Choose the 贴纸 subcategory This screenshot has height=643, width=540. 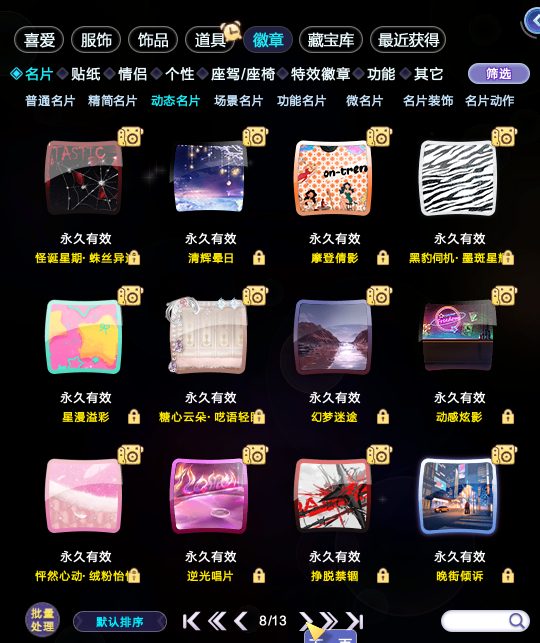pyautogui.click(x=86, y=74)
